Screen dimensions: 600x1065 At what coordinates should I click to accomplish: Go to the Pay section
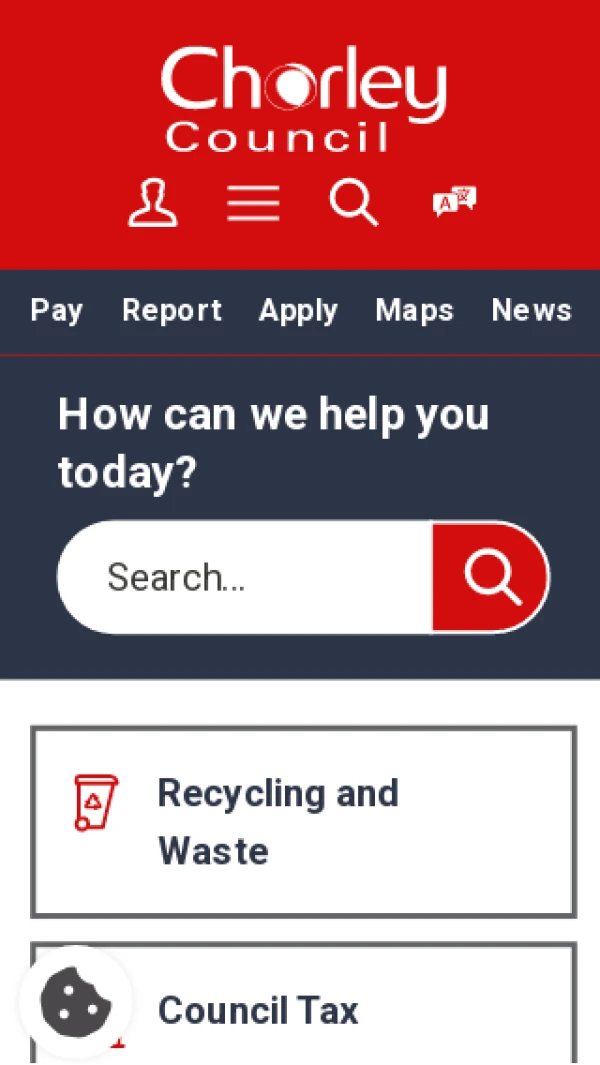(57, 311)
